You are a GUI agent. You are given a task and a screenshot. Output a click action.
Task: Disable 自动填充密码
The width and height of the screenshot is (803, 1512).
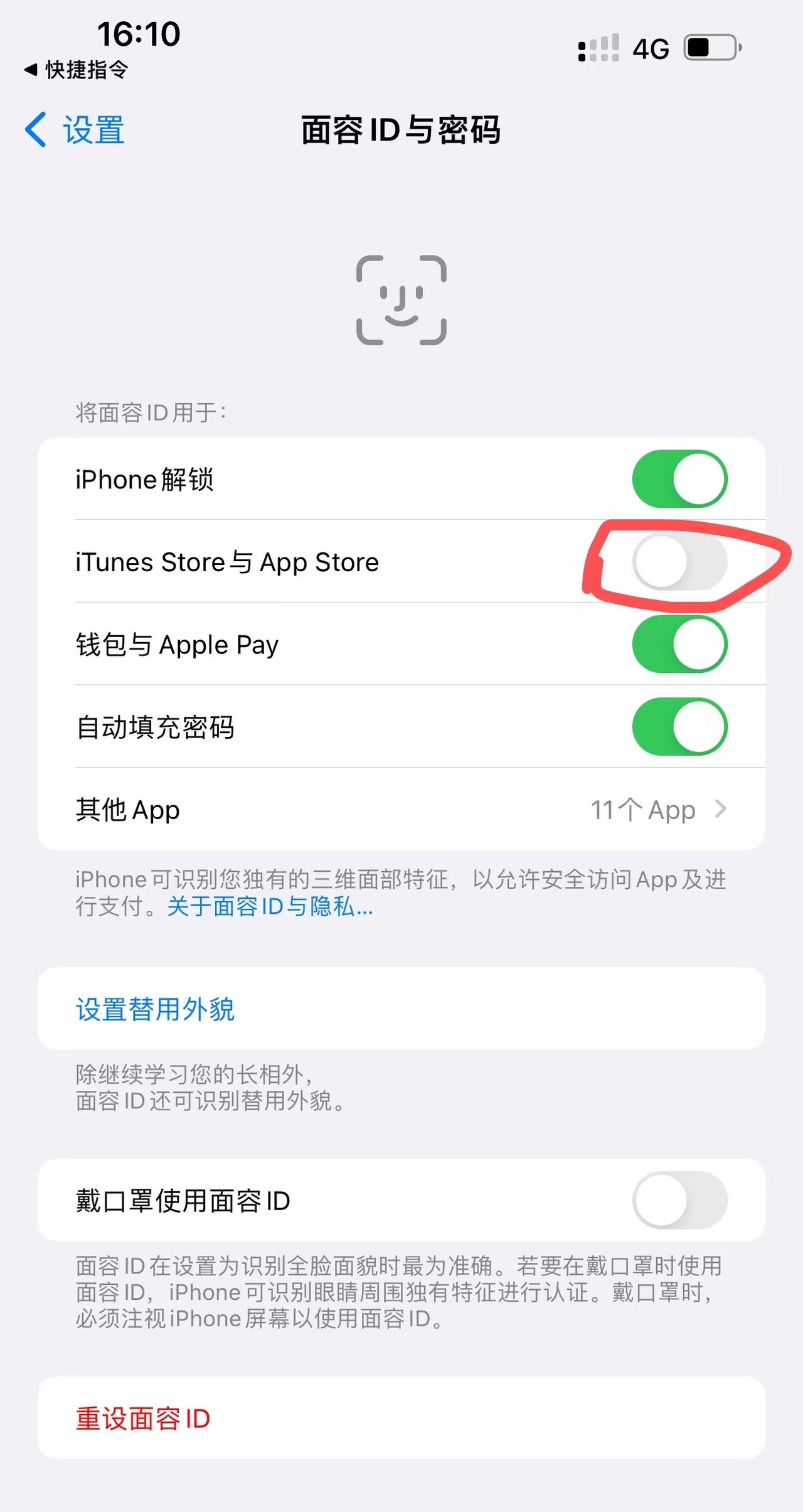coord(681,727)
